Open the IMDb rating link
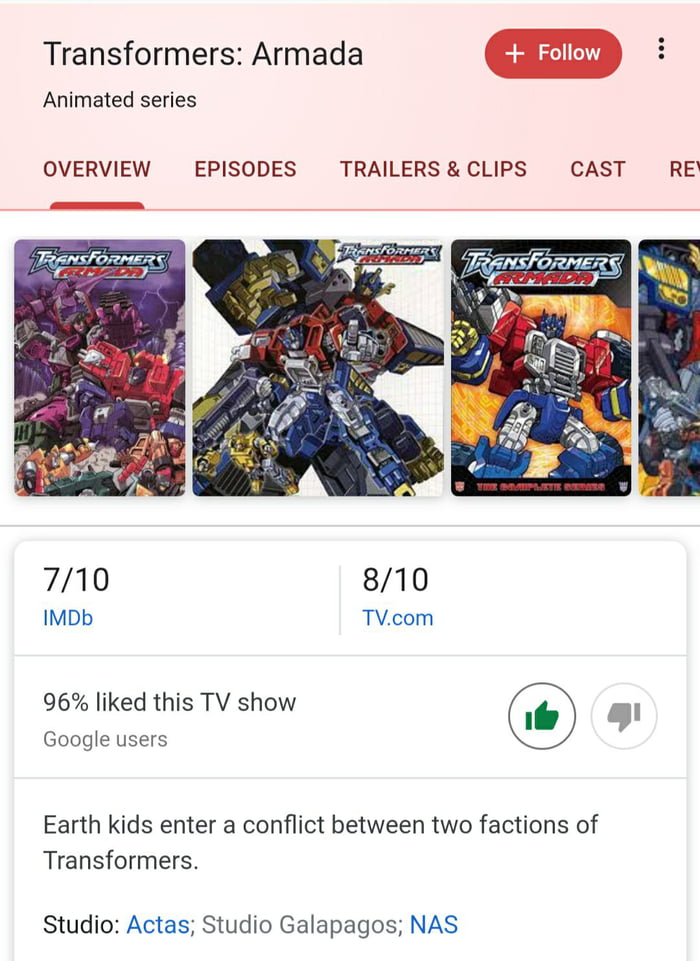This screenshot has height=961, width=700. pyautogui.click(x=68, y=618)
